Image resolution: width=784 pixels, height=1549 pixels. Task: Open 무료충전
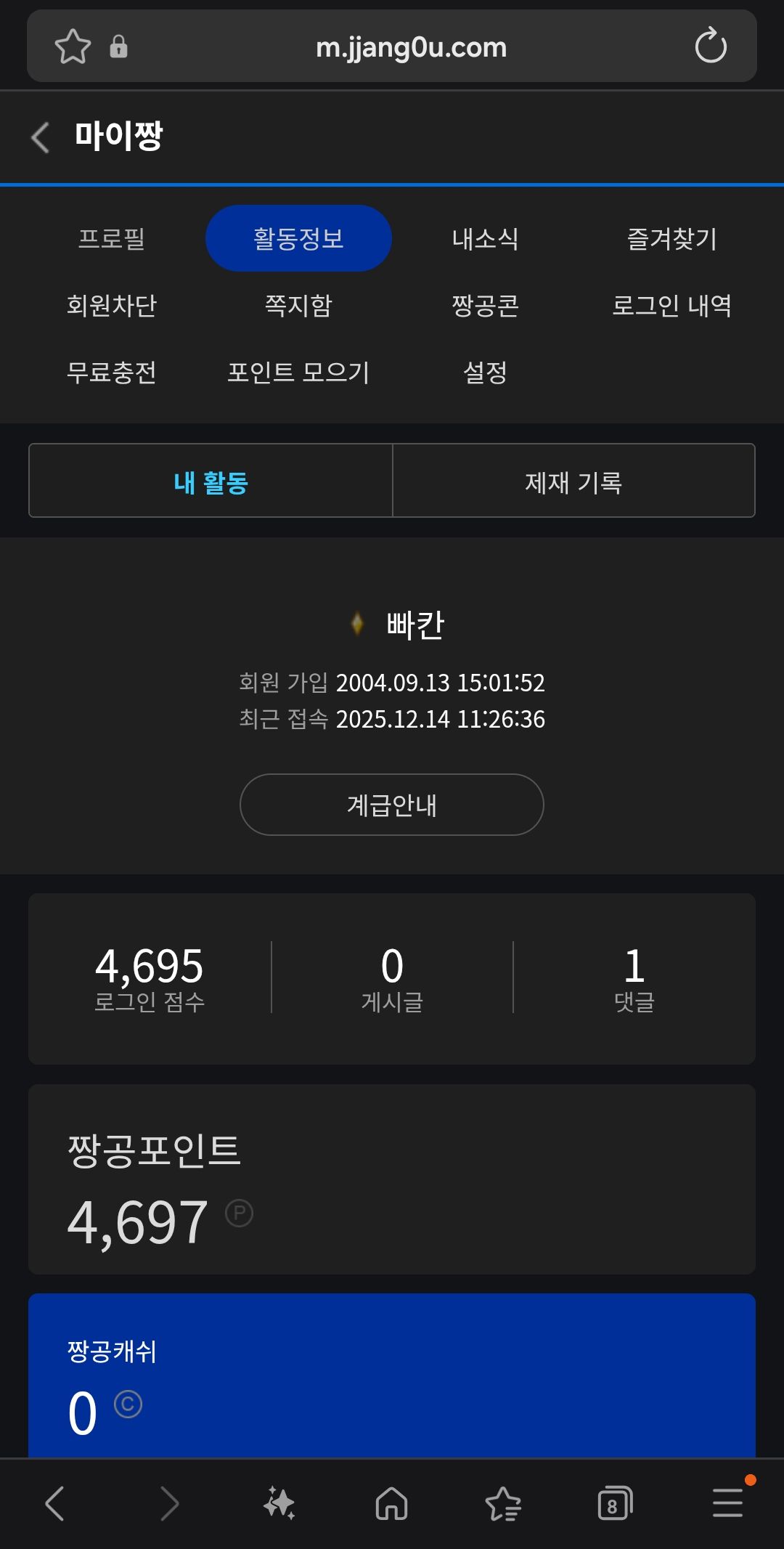pos(112,372)
